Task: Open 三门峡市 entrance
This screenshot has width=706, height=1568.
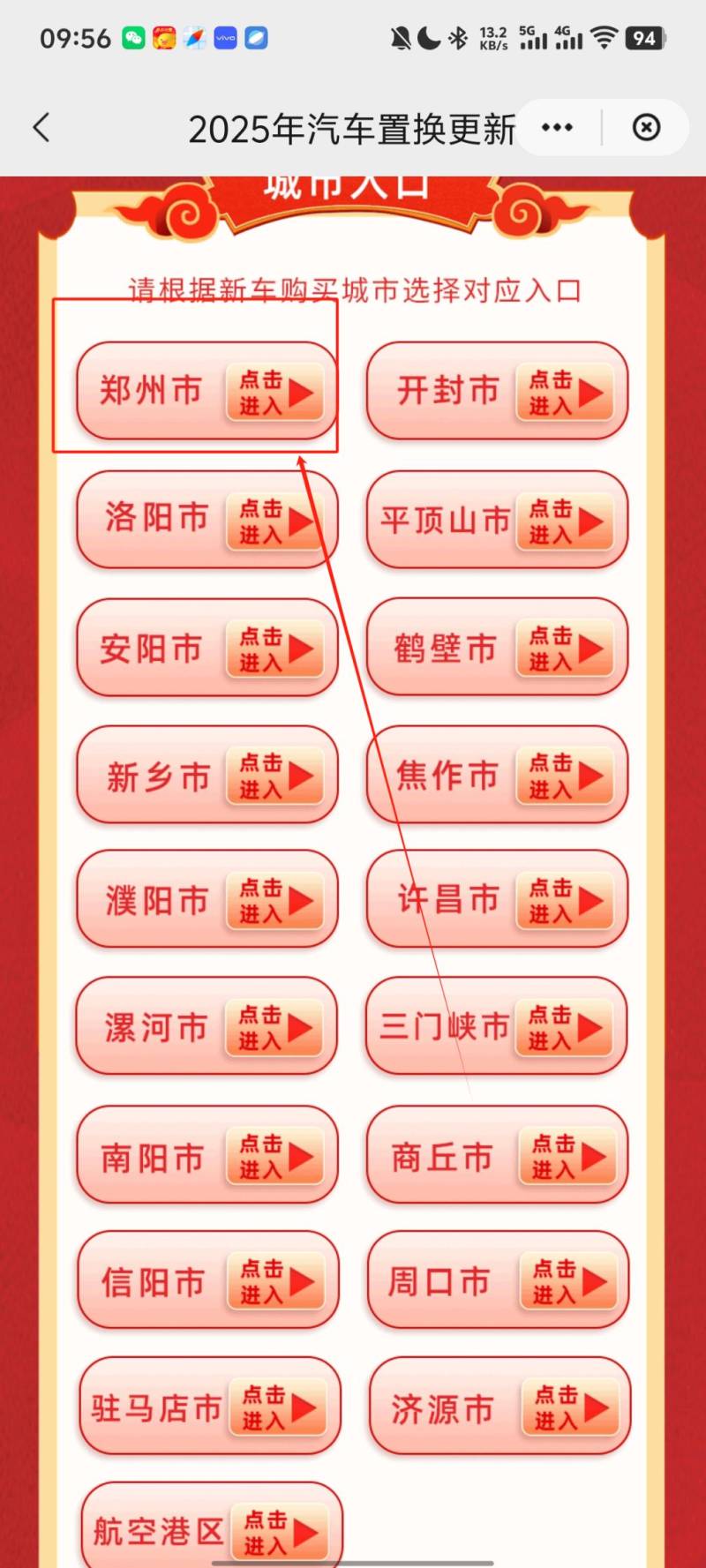Action: pos(497,1027)
